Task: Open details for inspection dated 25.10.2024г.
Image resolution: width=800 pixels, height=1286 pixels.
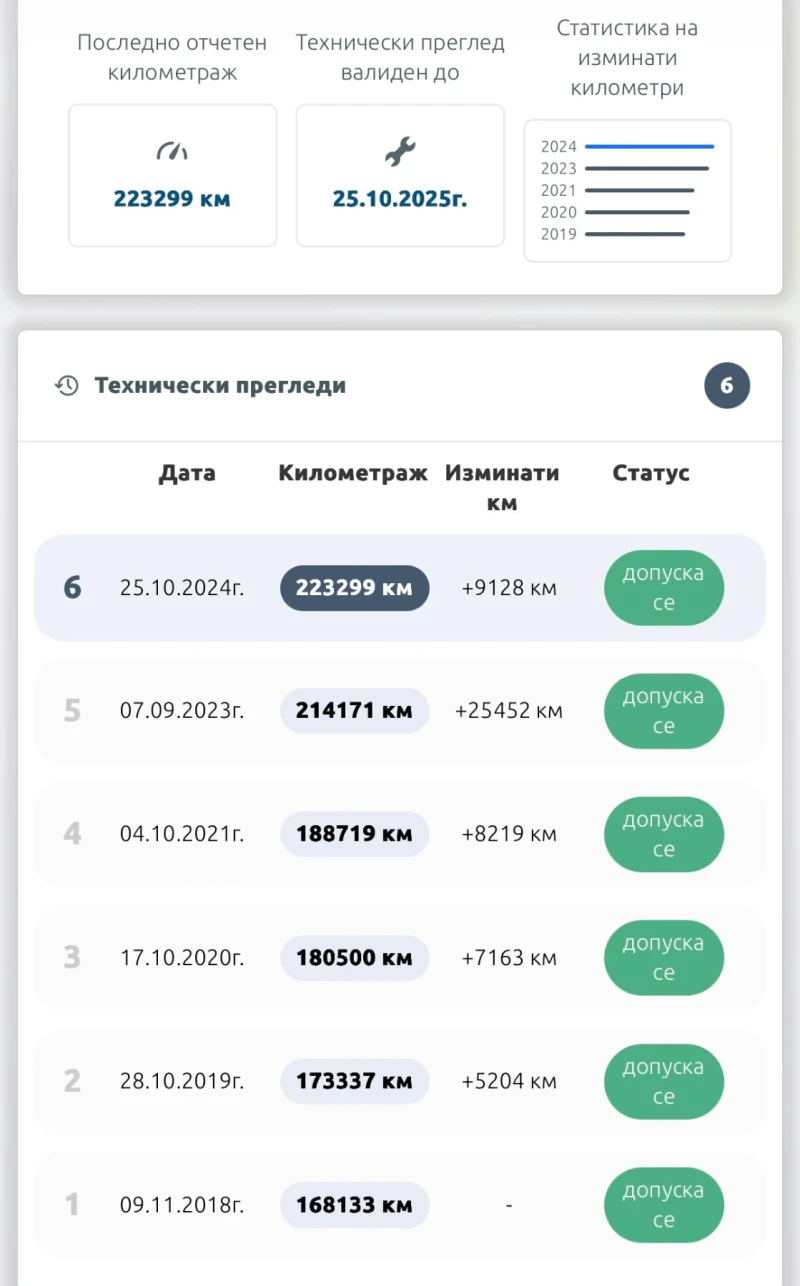Action: [182, 588]
